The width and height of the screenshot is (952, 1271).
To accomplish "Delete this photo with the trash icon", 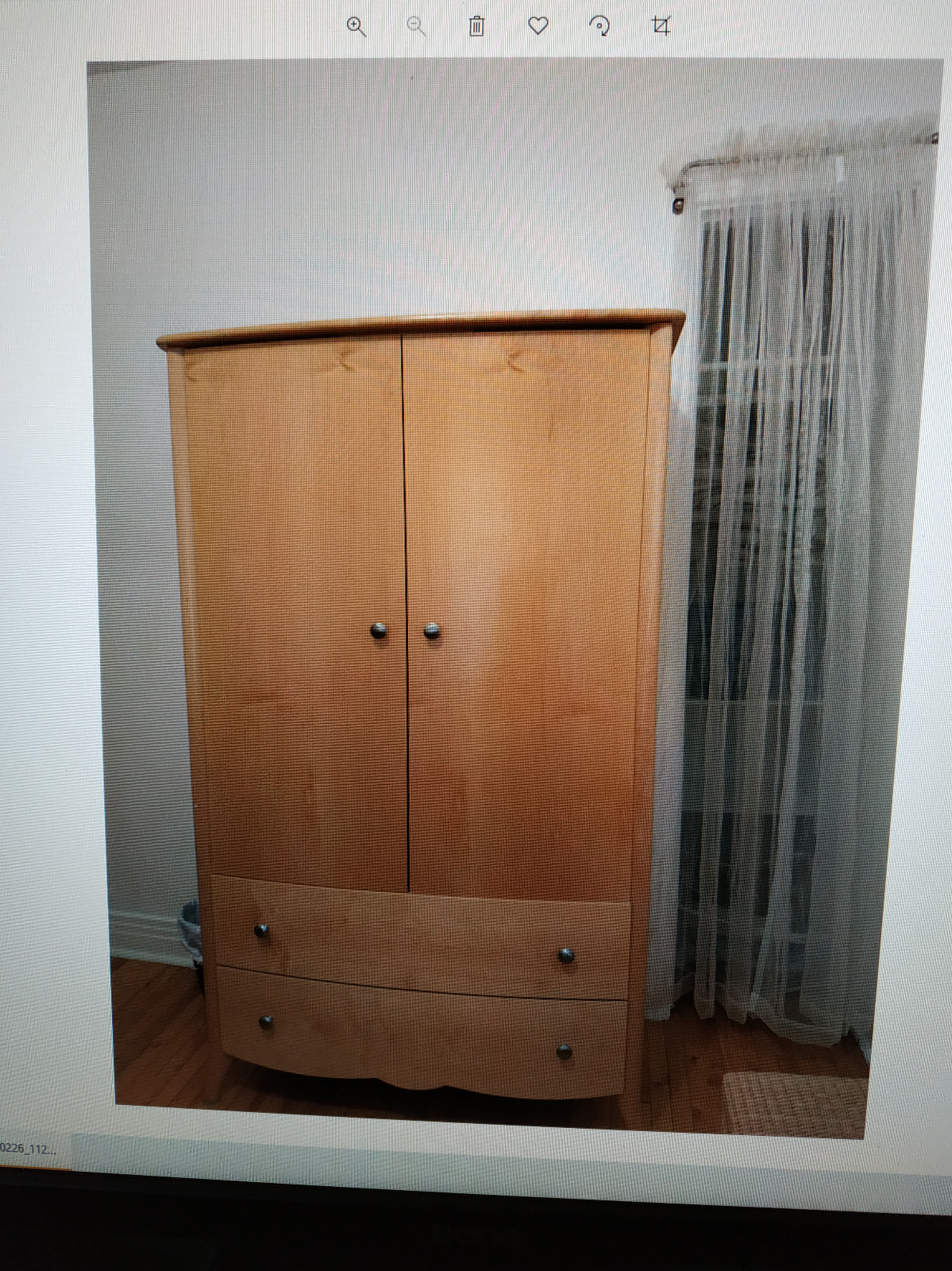I will tap(476, 26).
